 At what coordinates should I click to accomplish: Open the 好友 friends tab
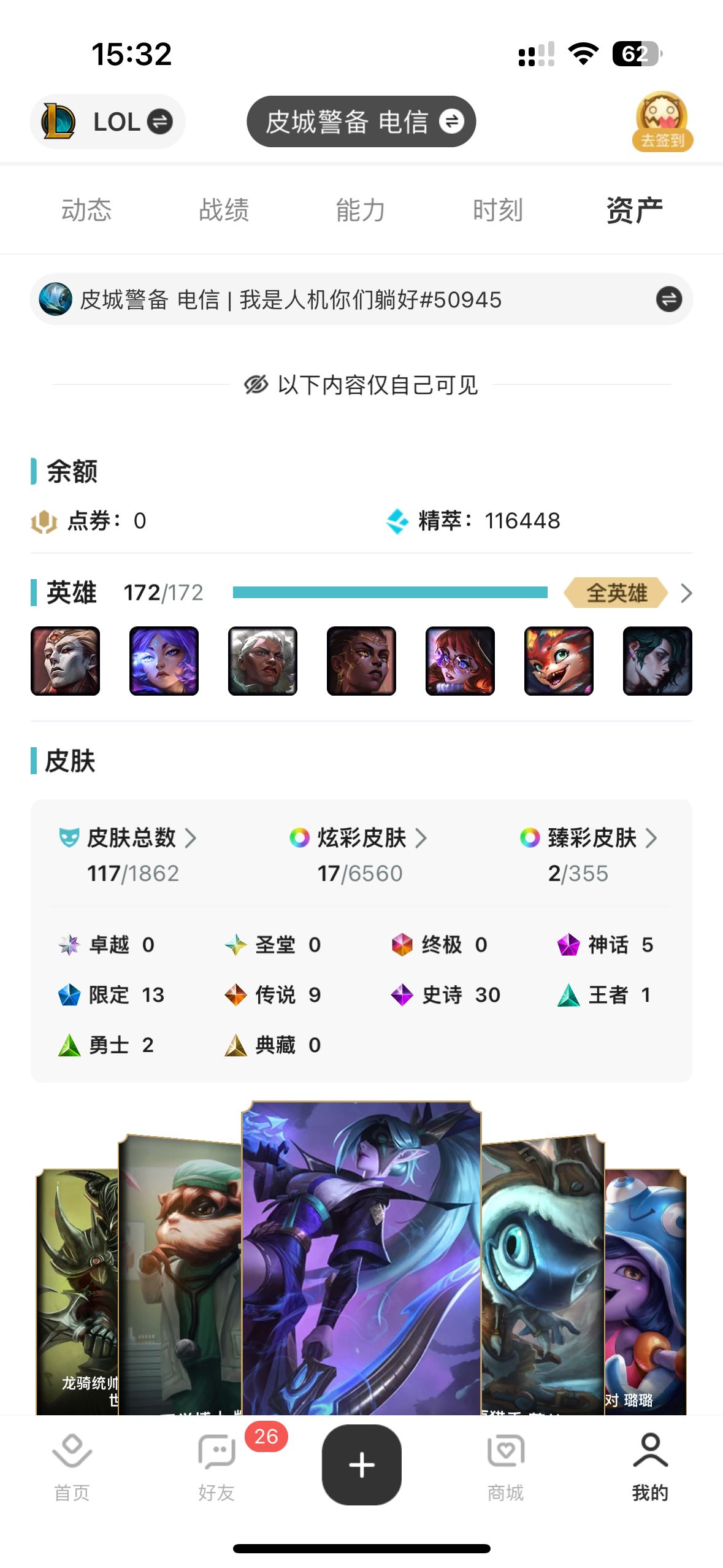216,1466
